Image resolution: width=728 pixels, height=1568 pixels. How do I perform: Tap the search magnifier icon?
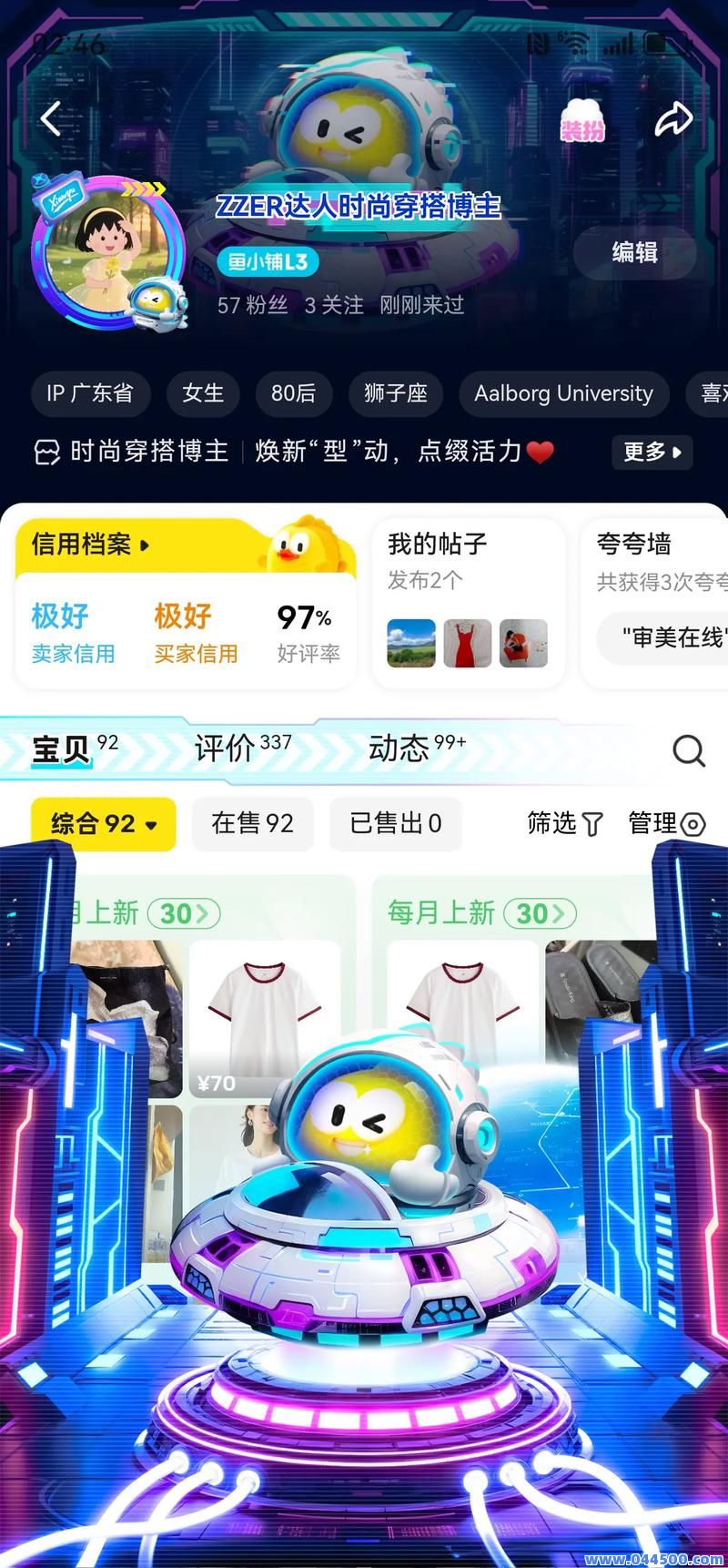click(x=689, y=750)
